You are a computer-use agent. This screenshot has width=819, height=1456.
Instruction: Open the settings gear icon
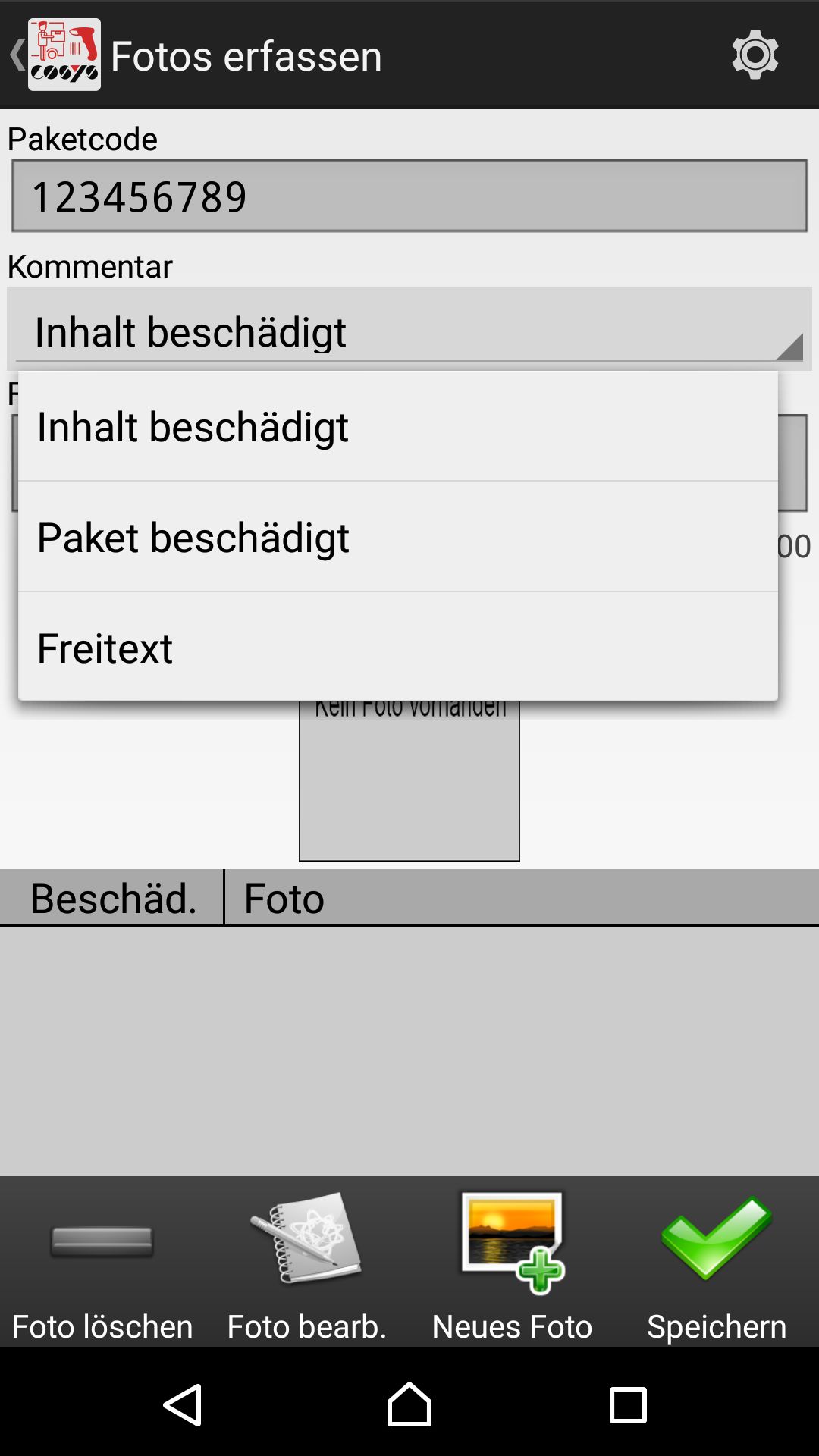click(x=755, y=55)
